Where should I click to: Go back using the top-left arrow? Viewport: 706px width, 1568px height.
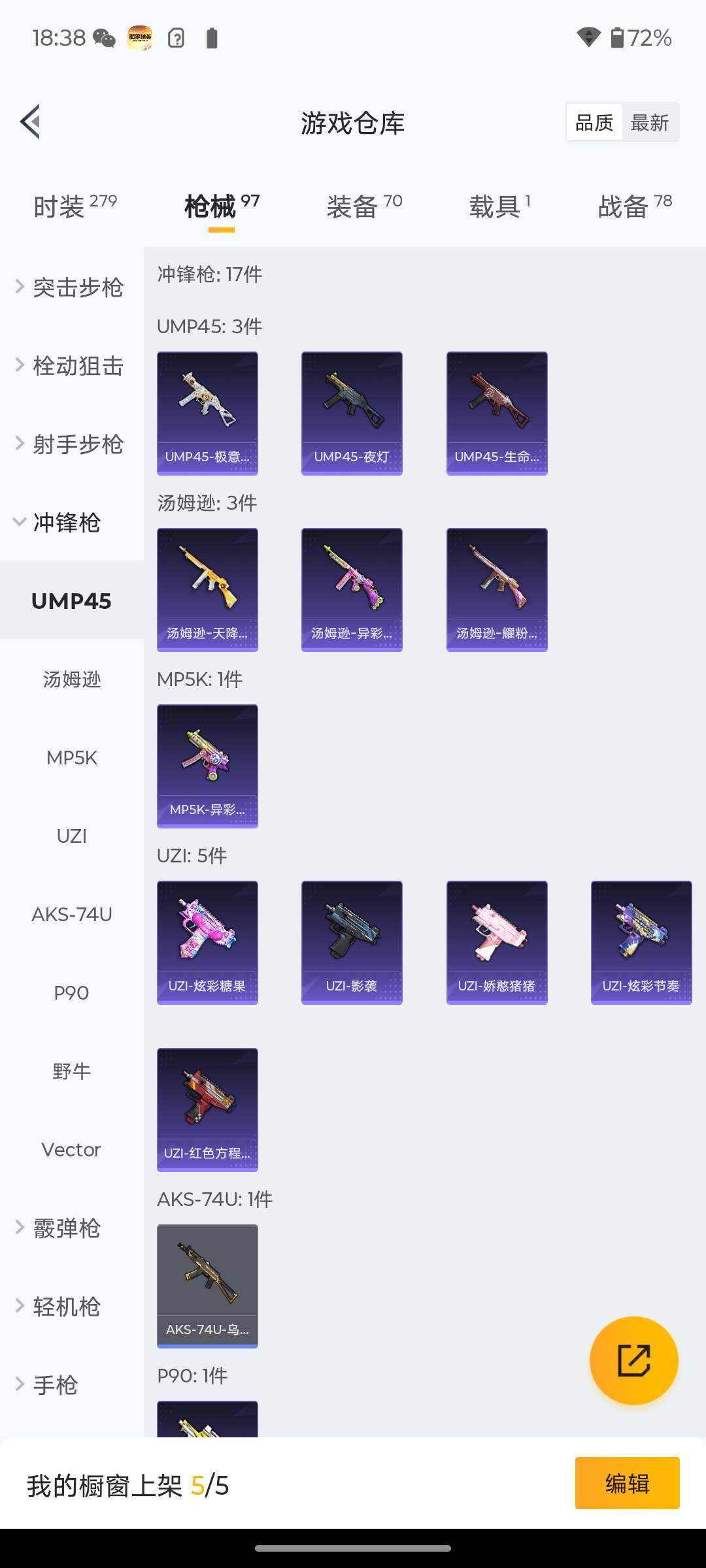pos(31,122)
